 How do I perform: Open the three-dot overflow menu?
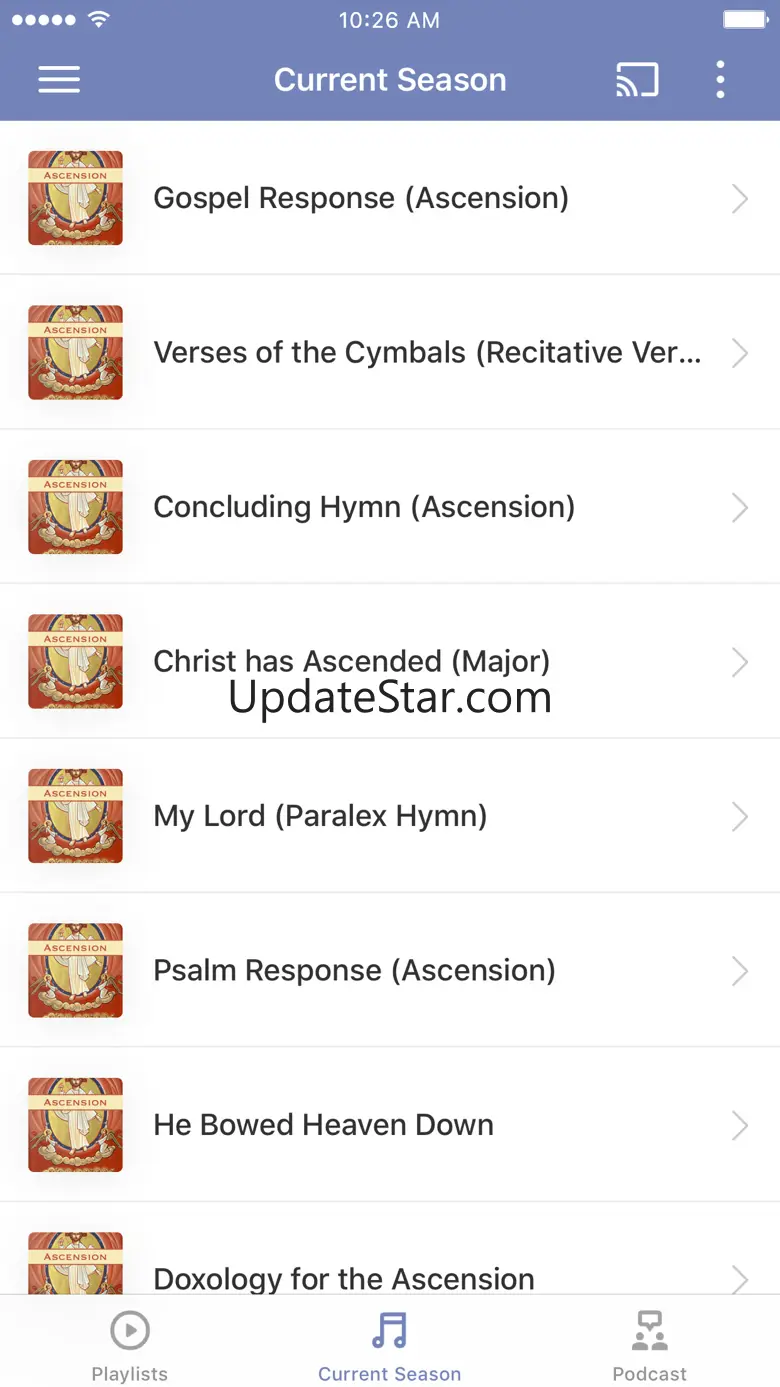(x=720, y=80)
